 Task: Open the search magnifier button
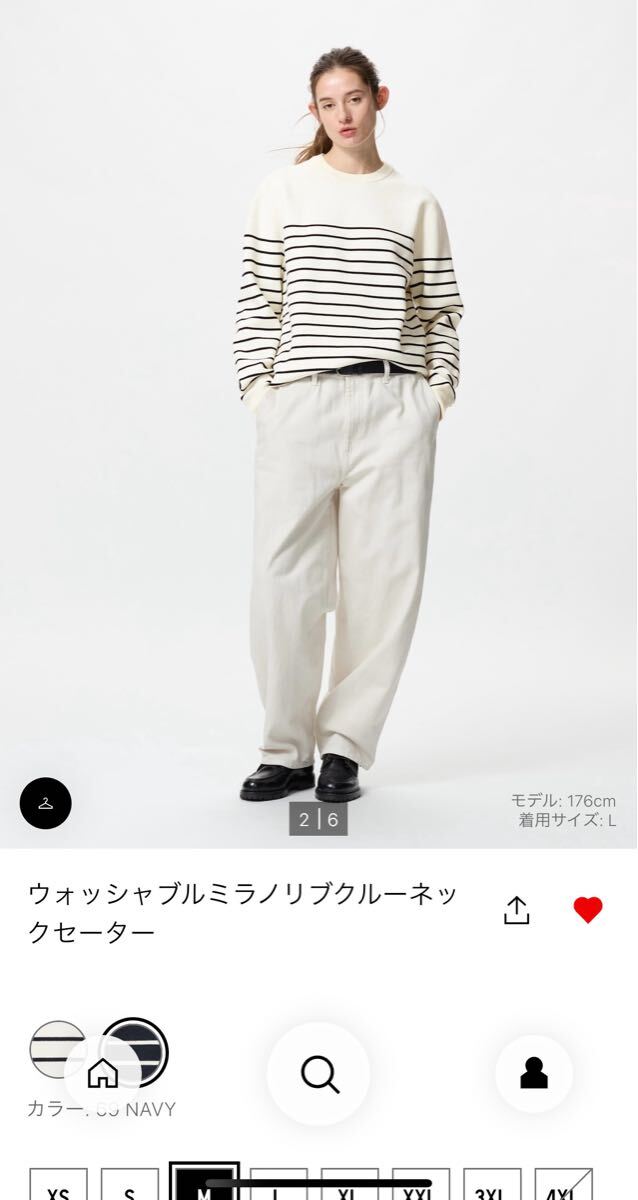320,1075
